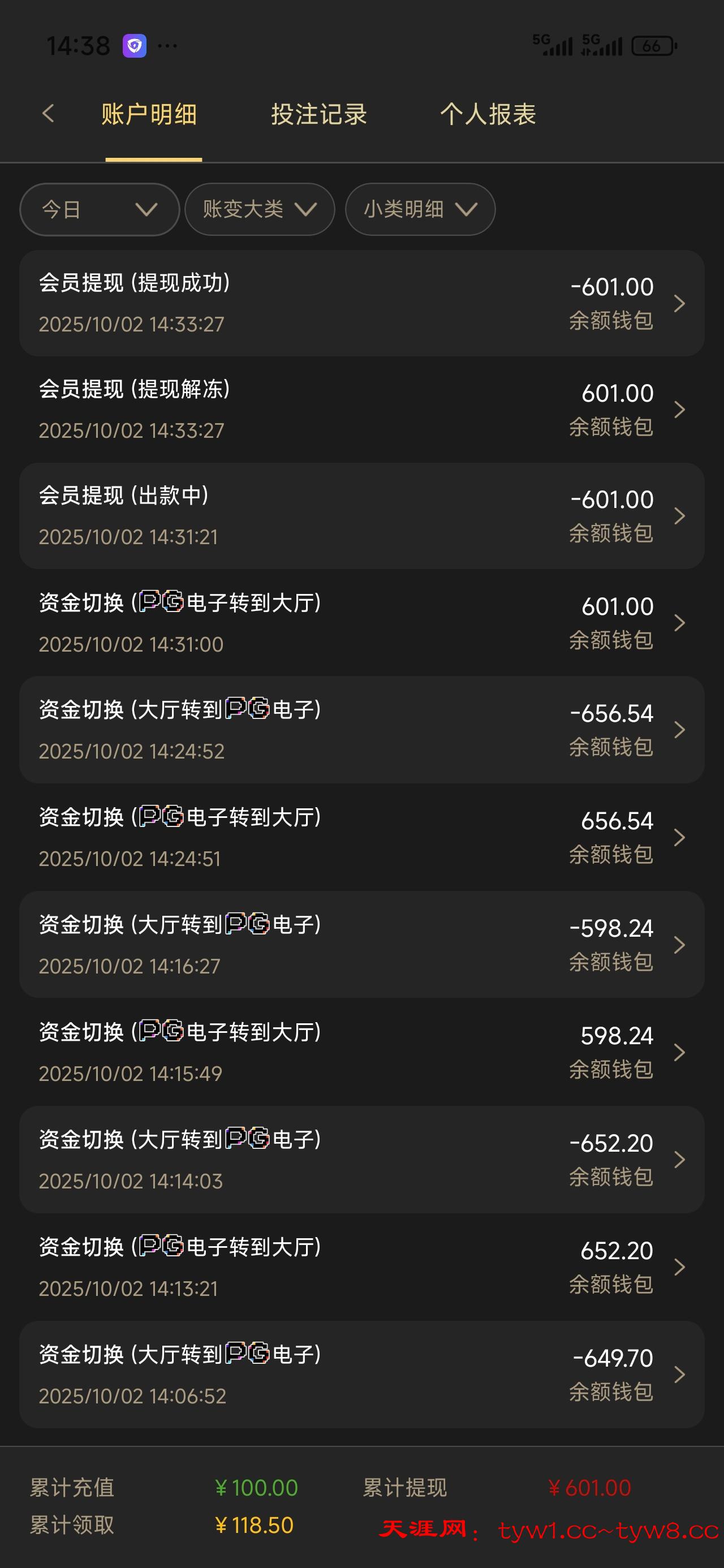Select the 账户明细 tab
This screenshot has width=724, height=1568.
click(x=149, y=114)
